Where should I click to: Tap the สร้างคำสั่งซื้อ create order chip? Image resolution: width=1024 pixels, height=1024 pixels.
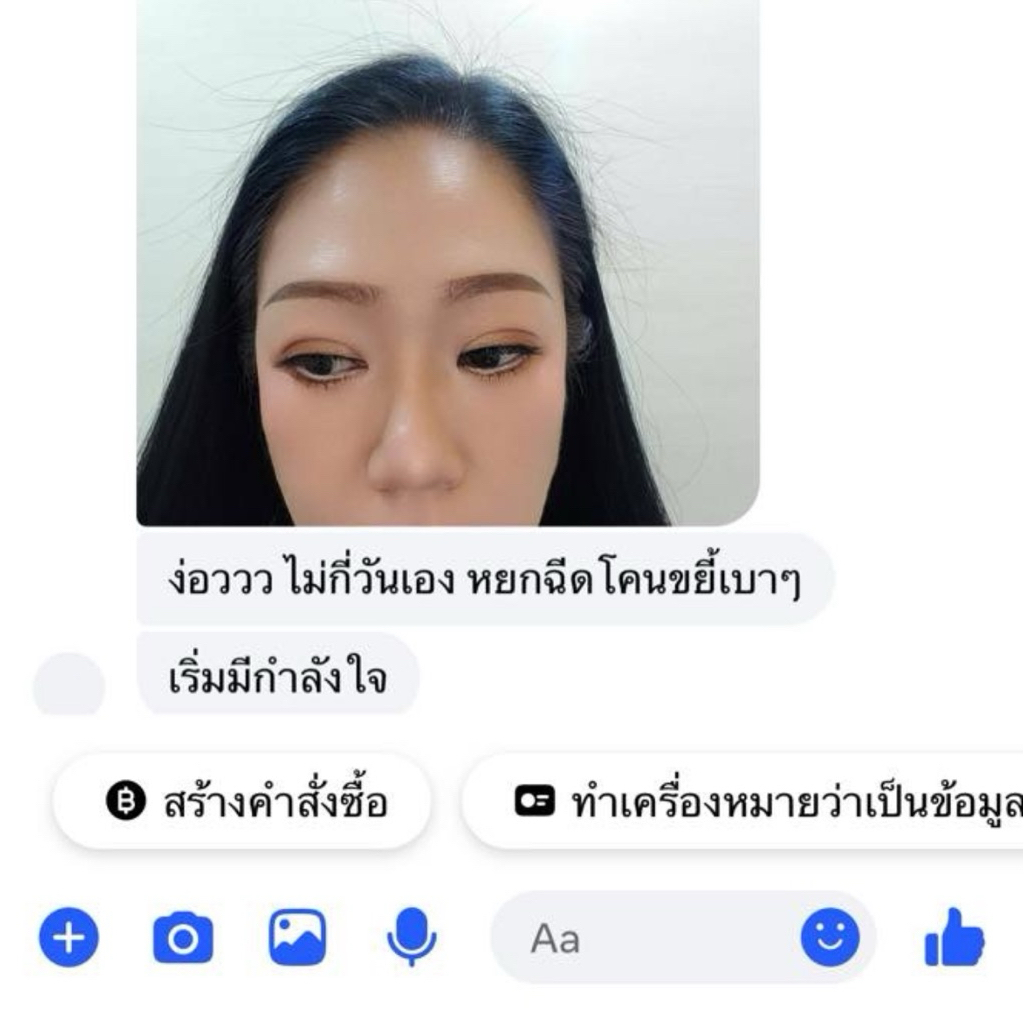[243, 802]
